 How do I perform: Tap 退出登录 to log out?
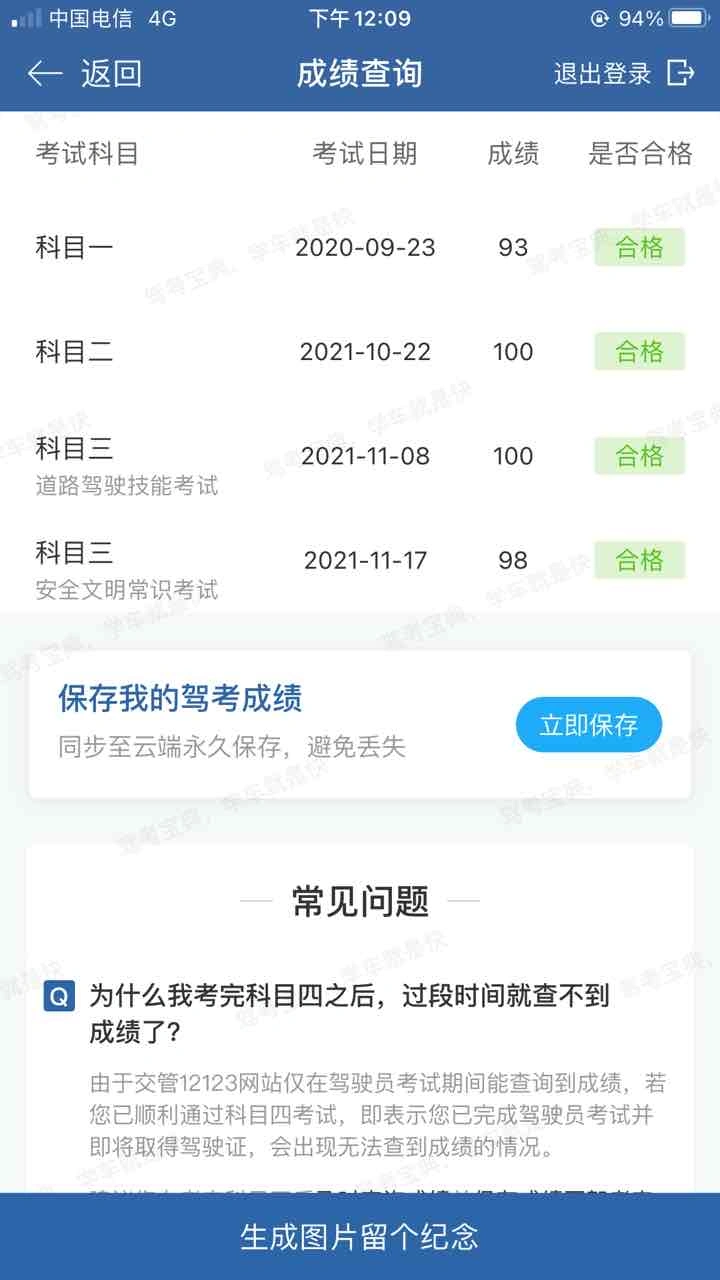[x=624, y=73]
